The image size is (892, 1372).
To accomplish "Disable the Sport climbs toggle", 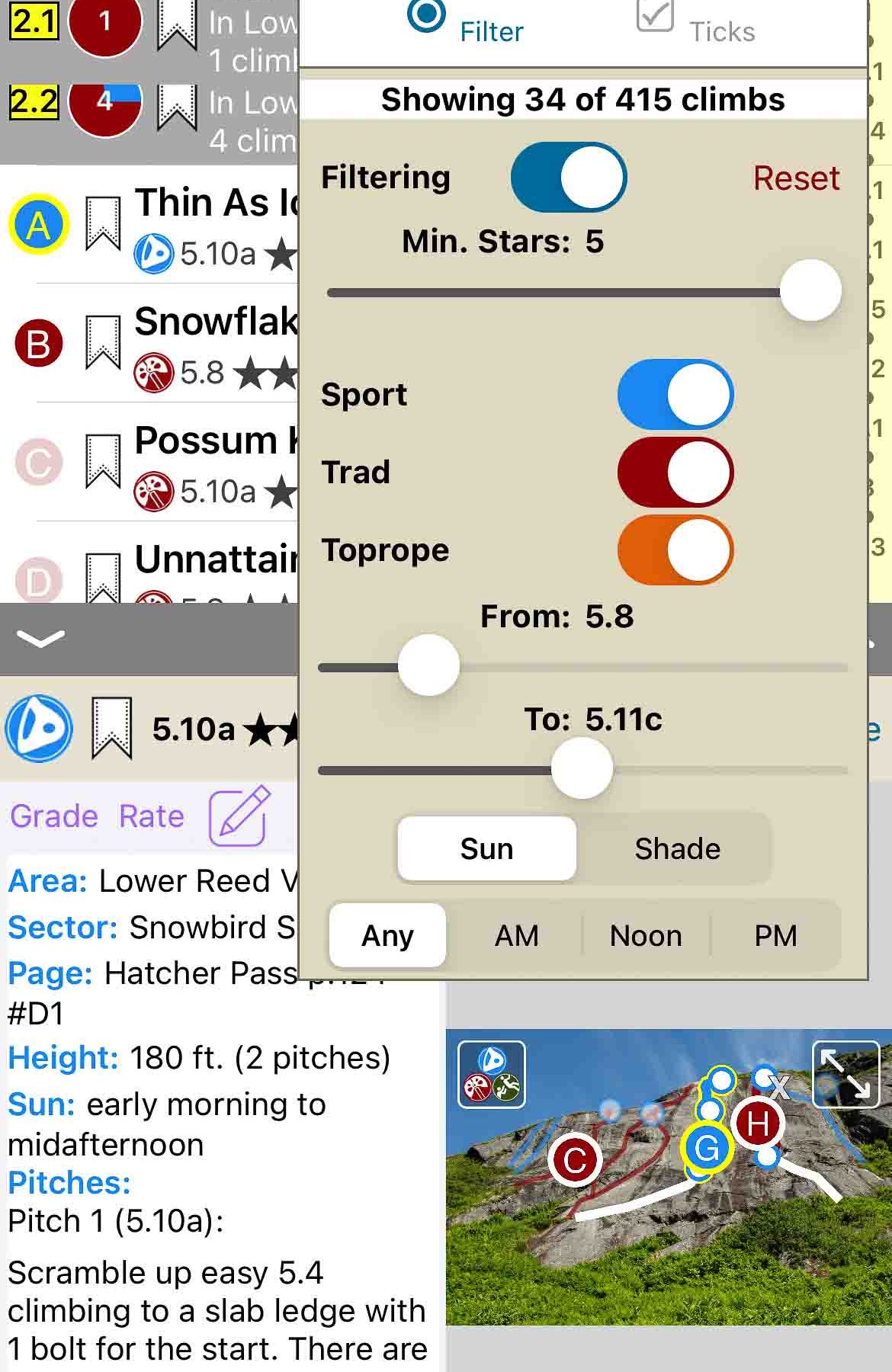I will pyautogui.click(x=675, y=395).
